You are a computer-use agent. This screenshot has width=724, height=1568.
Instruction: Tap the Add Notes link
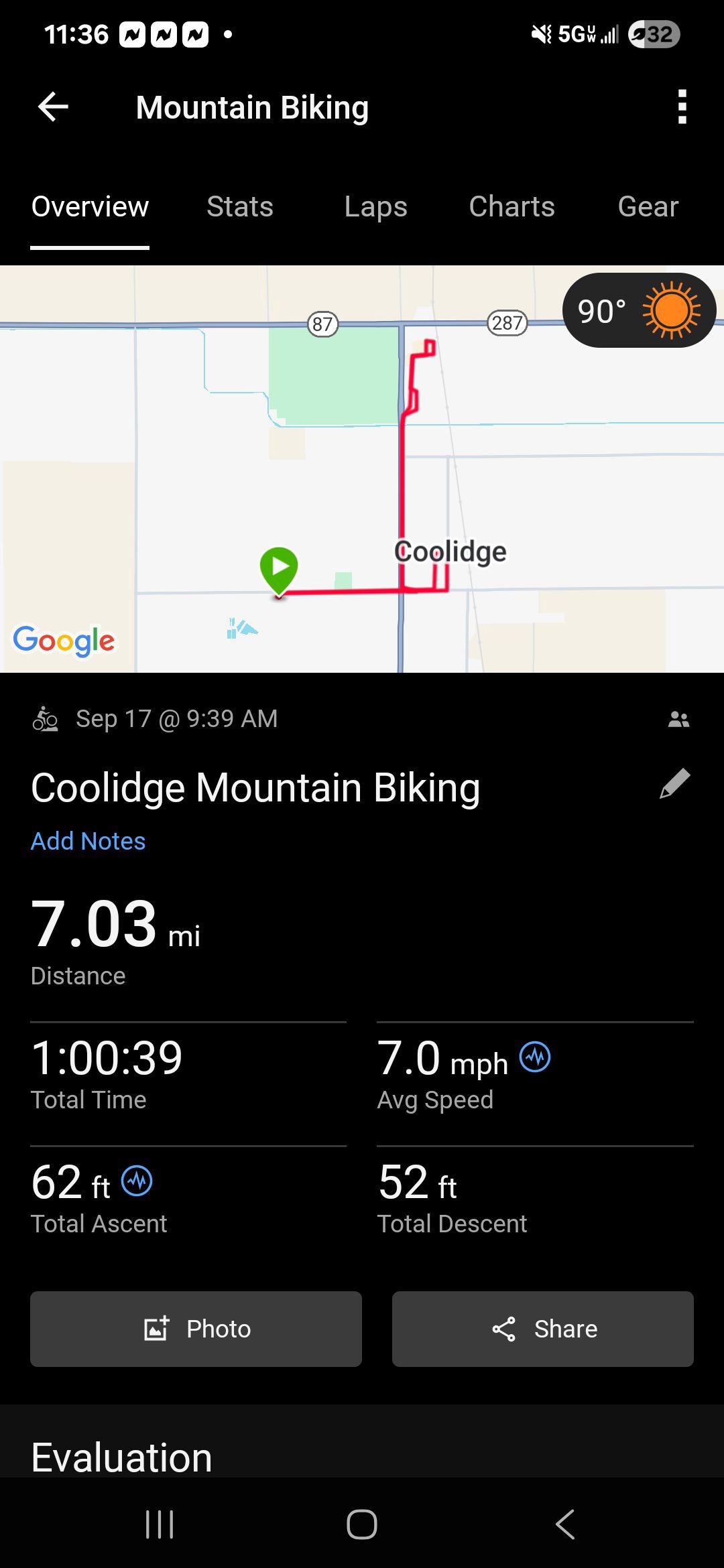[x=88, y=841]
